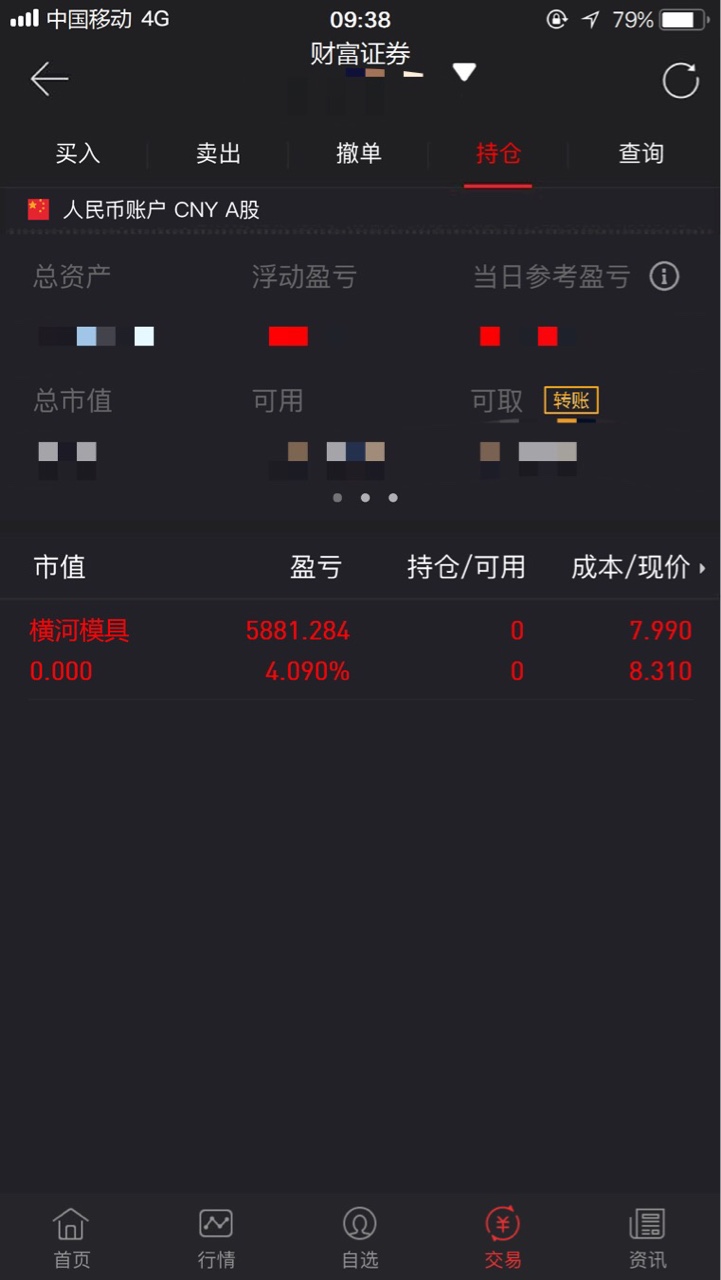Toggle the 成本/现价 column header

coord(638,568)
